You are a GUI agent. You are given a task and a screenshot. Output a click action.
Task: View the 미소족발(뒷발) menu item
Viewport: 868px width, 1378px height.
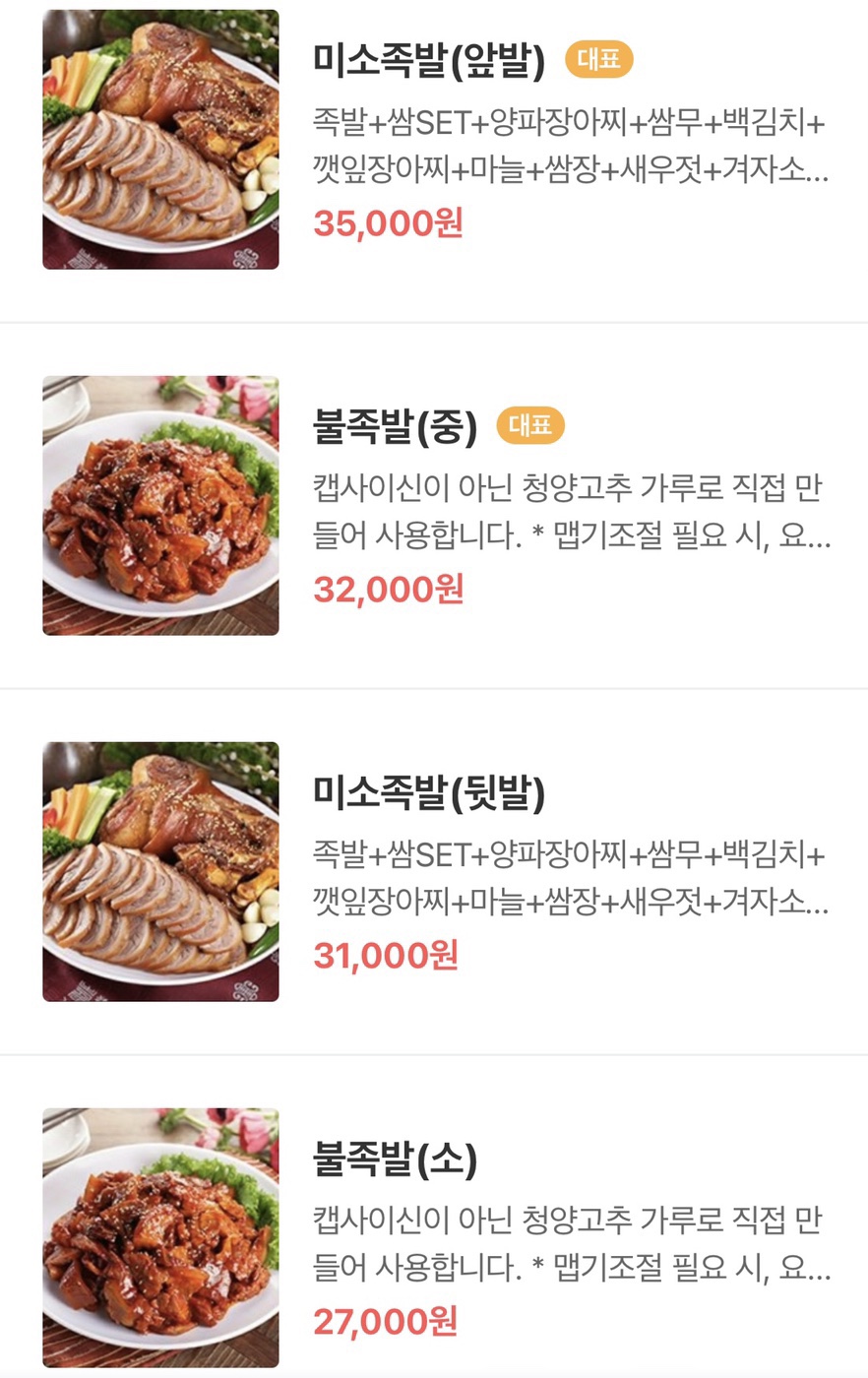pos(429,793)
